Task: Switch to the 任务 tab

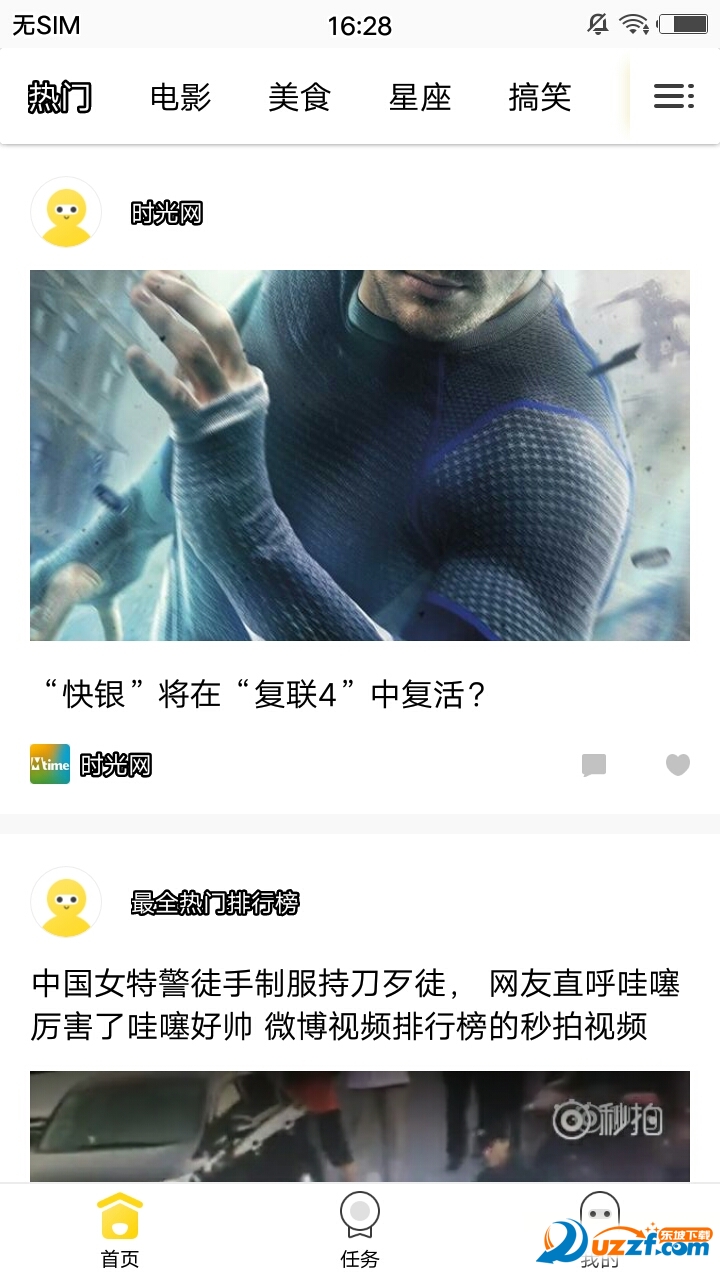Action: click(x=360, y=1231)
